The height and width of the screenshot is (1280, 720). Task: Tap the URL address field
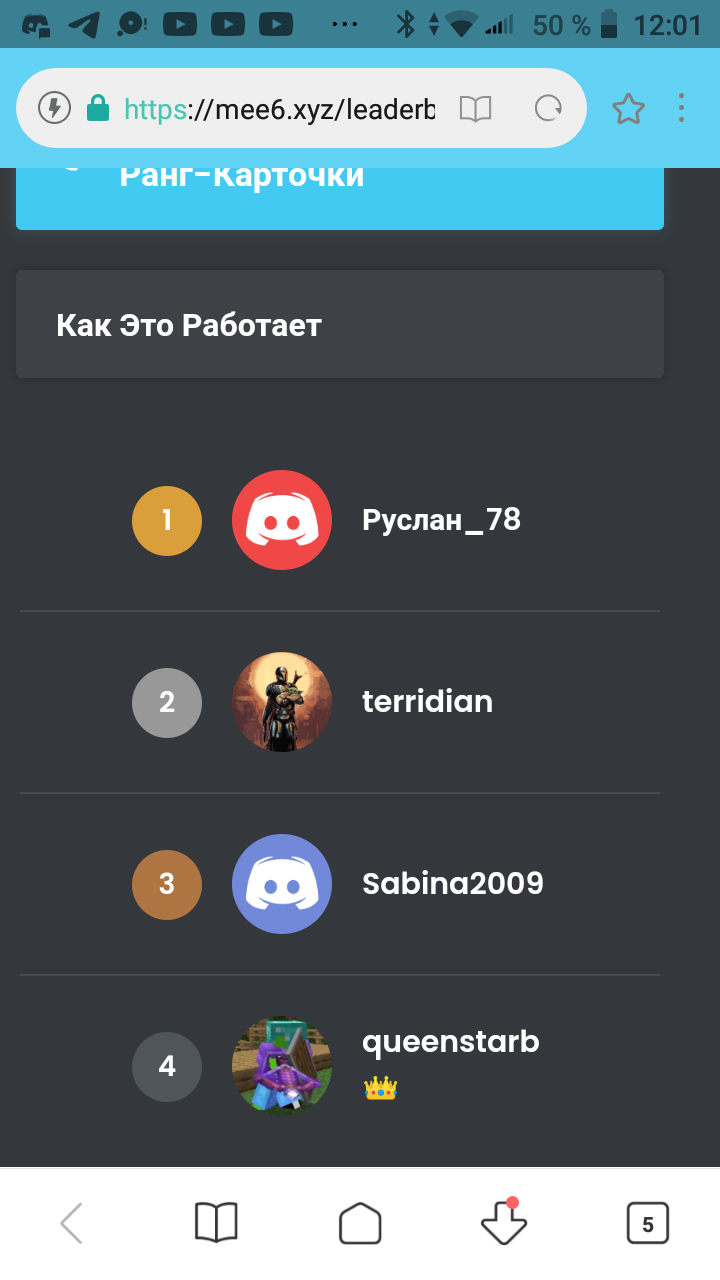278,108
